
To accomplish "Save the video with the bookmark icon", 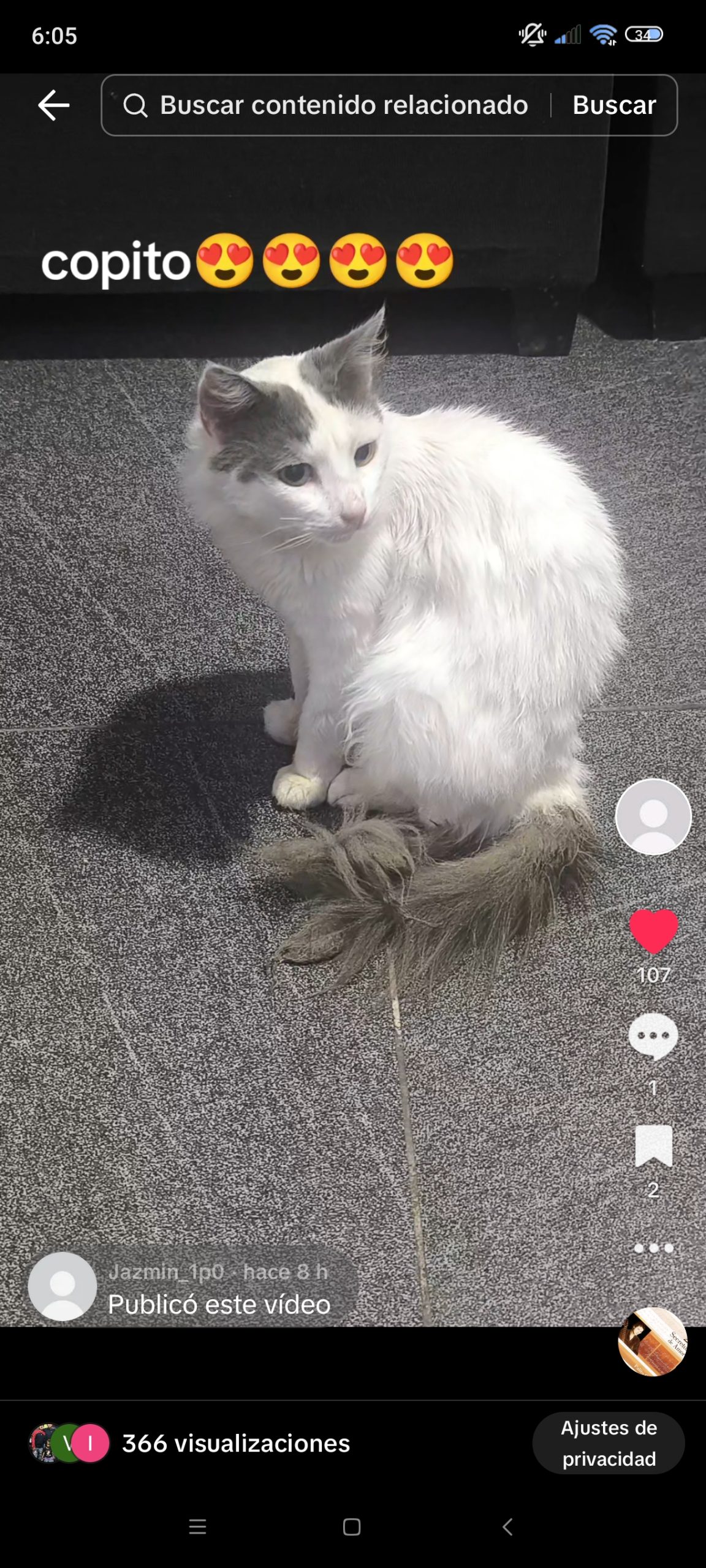I will click(653, 1145).
